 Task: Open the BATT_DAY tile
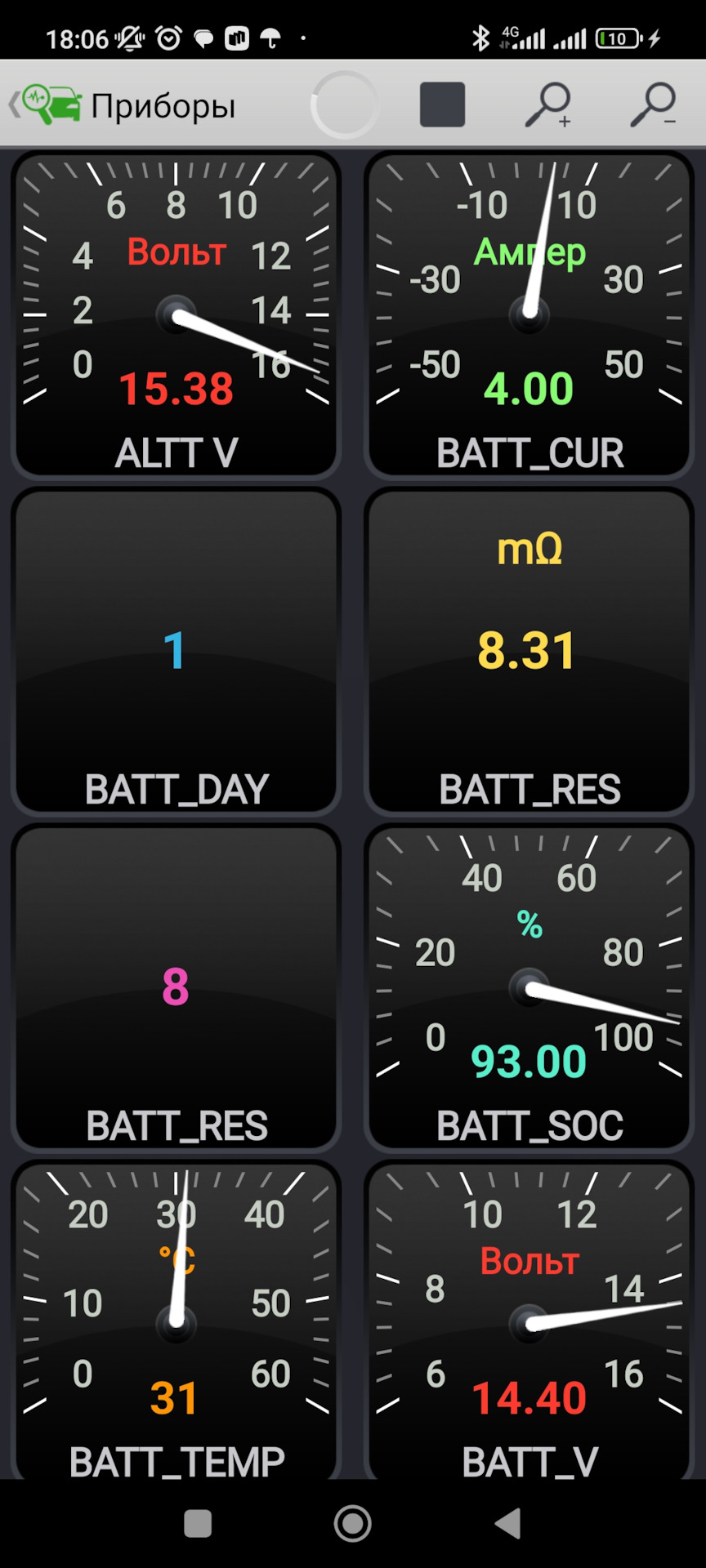(176, 652)
